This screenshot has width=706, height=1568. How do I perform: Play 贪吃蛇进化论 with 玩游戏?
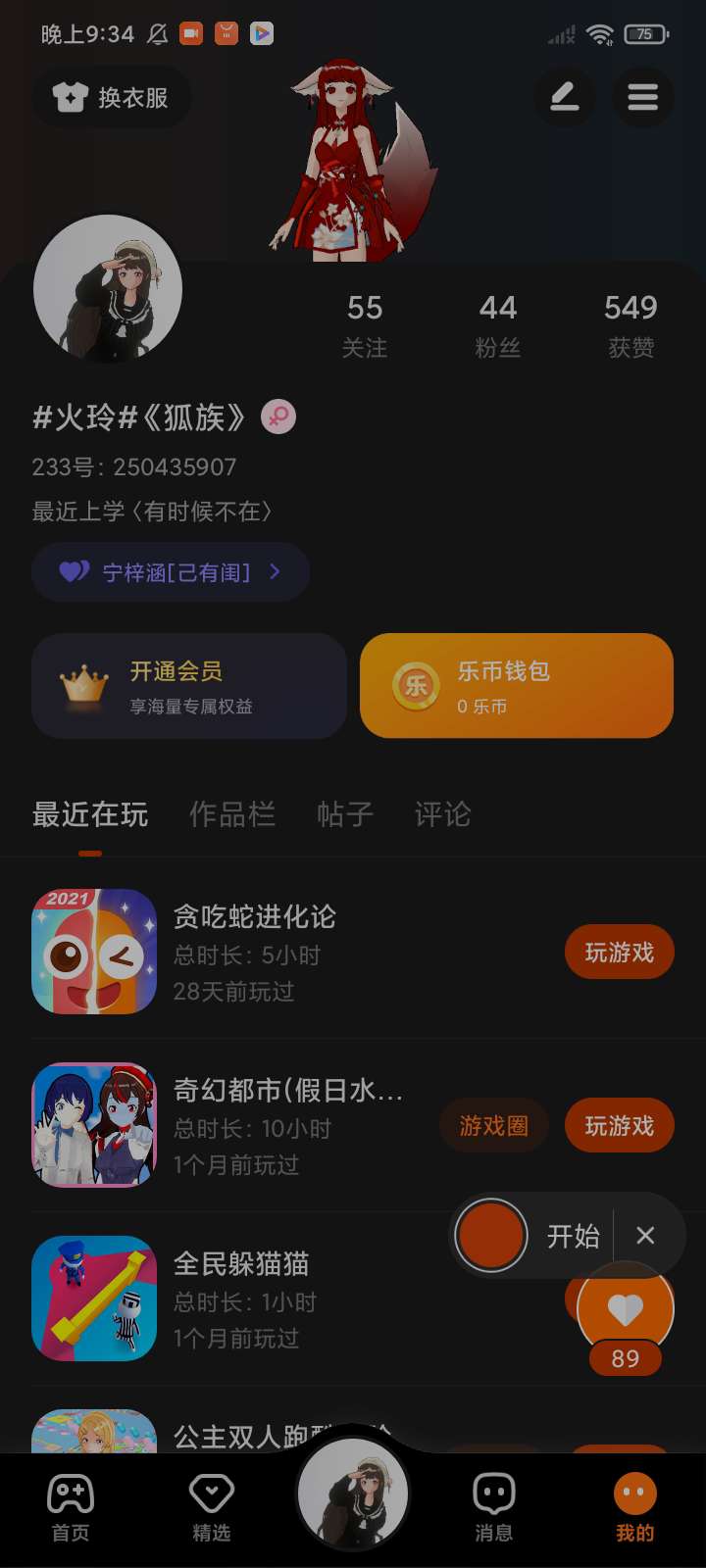[619, 953]
